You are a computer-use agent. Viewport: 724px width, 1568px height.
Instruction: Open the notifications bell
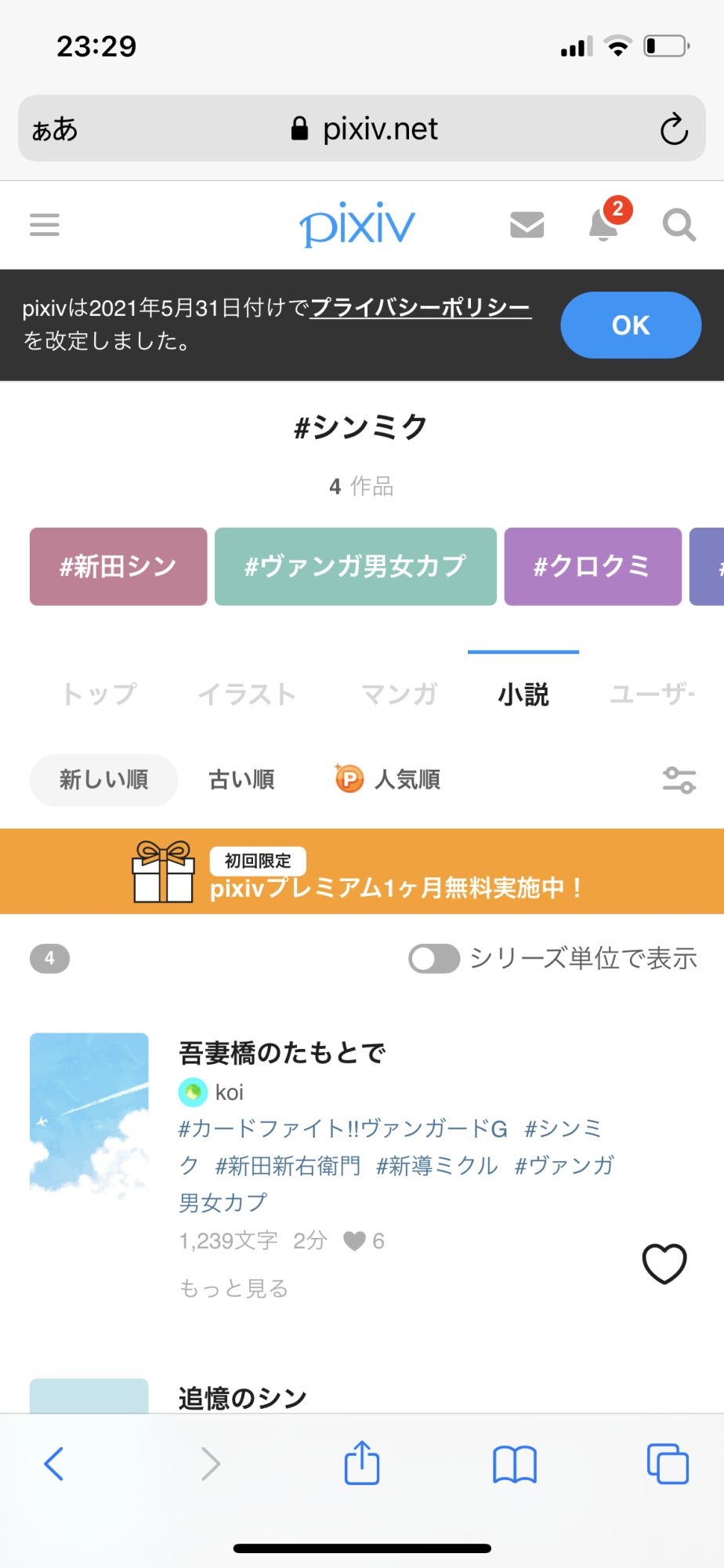pos(603,225)
